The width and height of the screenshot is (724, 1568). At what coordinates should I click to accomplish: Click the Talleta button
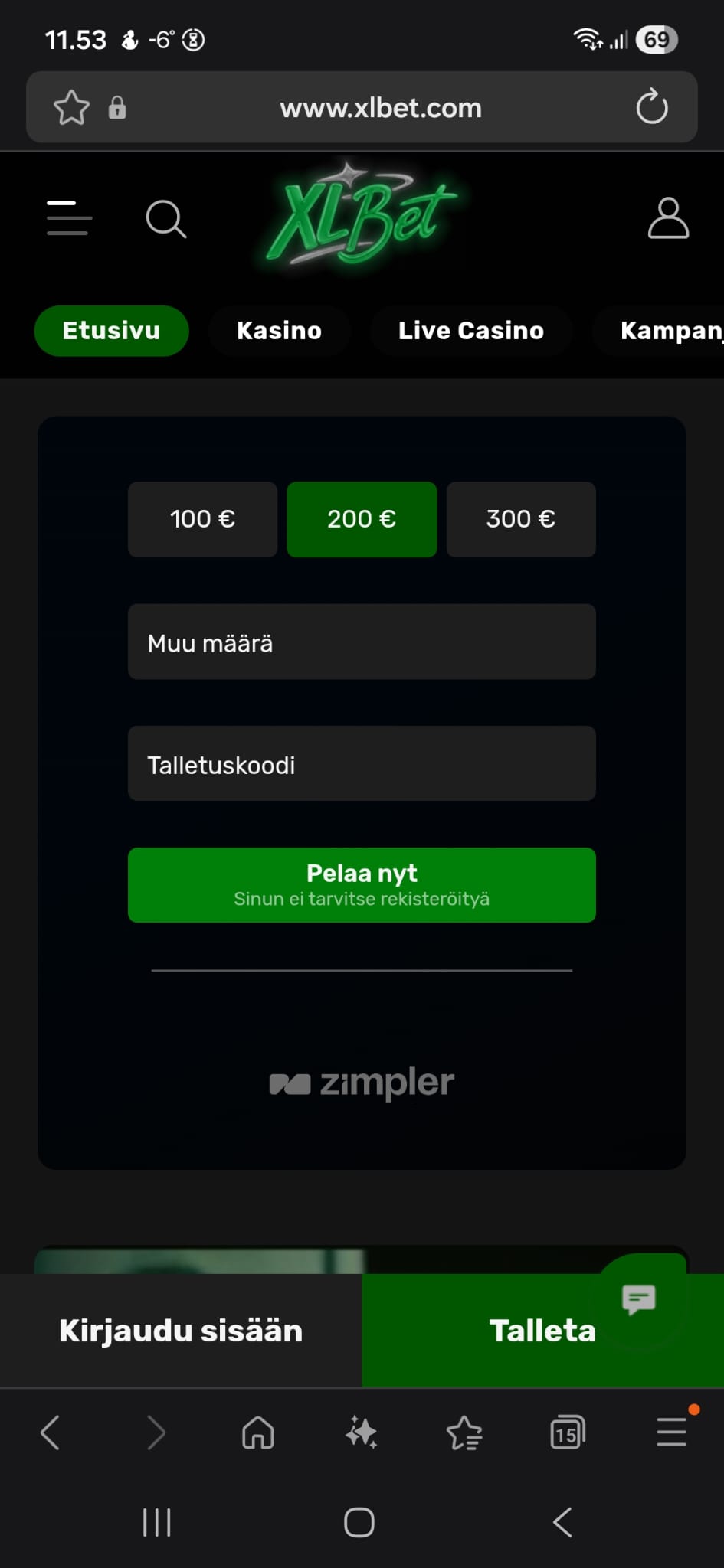coord(542,1331)
